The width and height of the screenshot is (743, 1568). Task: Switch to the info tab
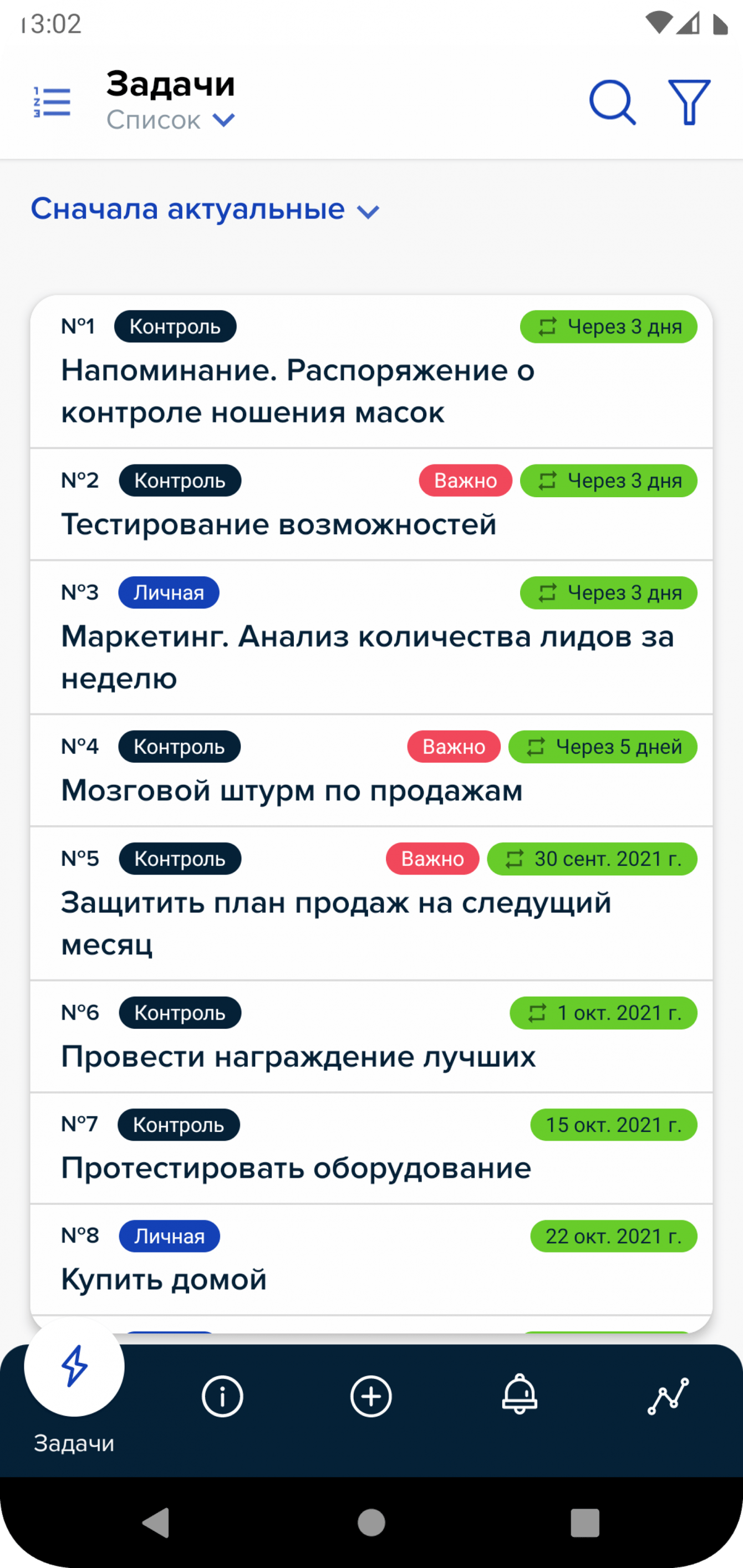(222, 1396)
